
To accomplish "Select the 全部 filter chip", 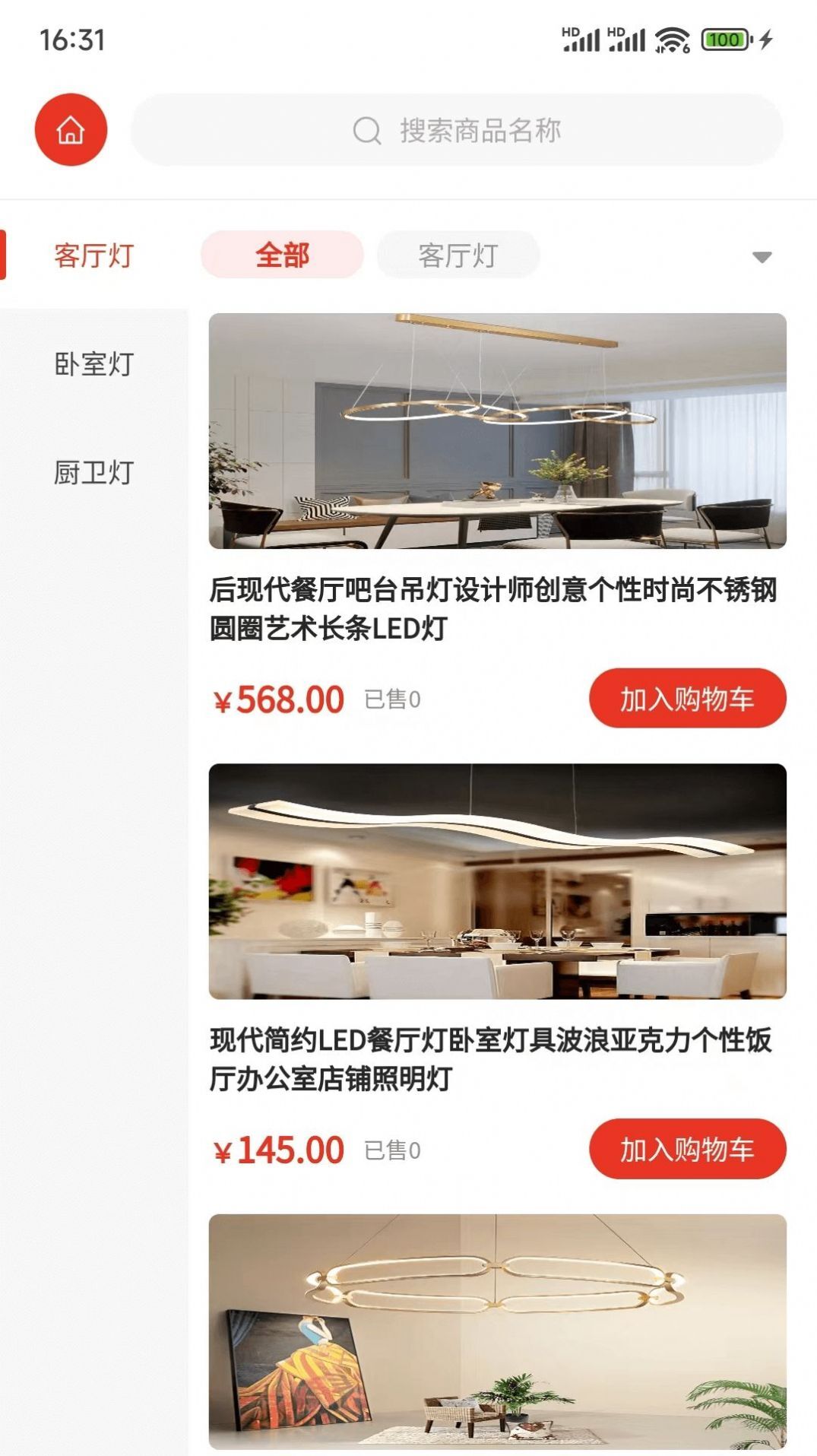I will pos(282,255).
